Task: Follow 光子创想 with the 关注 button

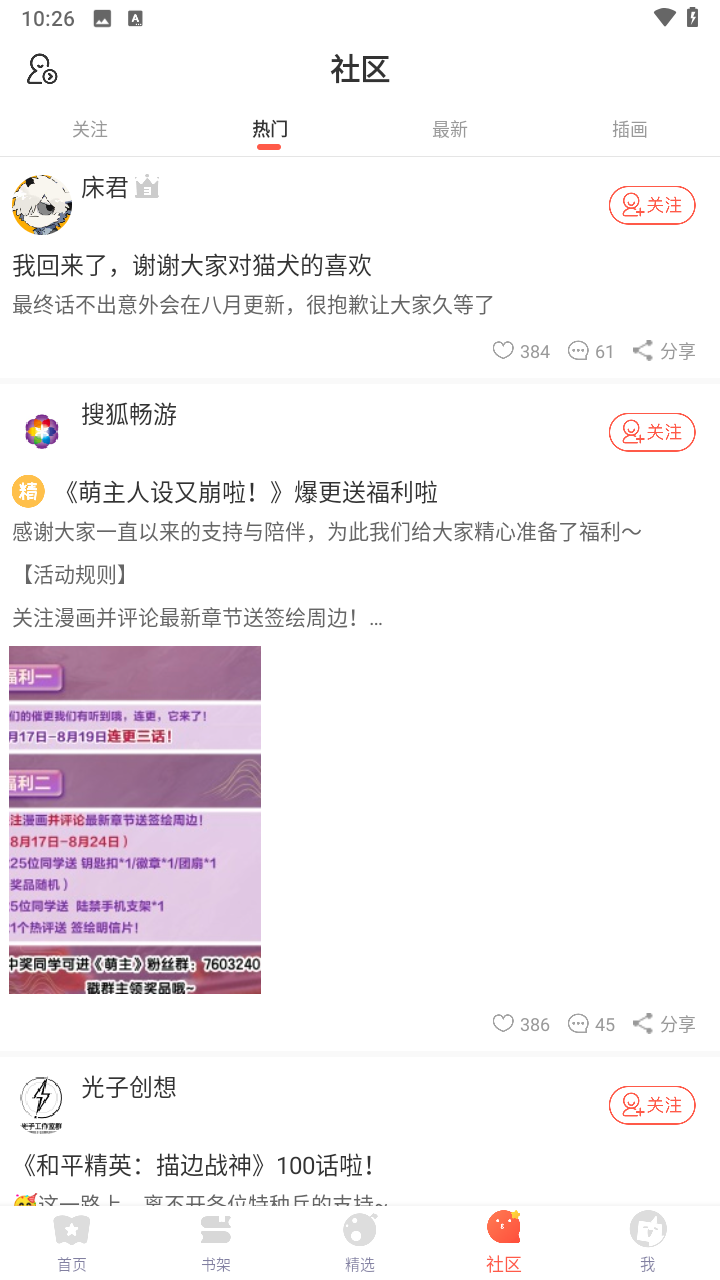Action: click(652, 1105)
